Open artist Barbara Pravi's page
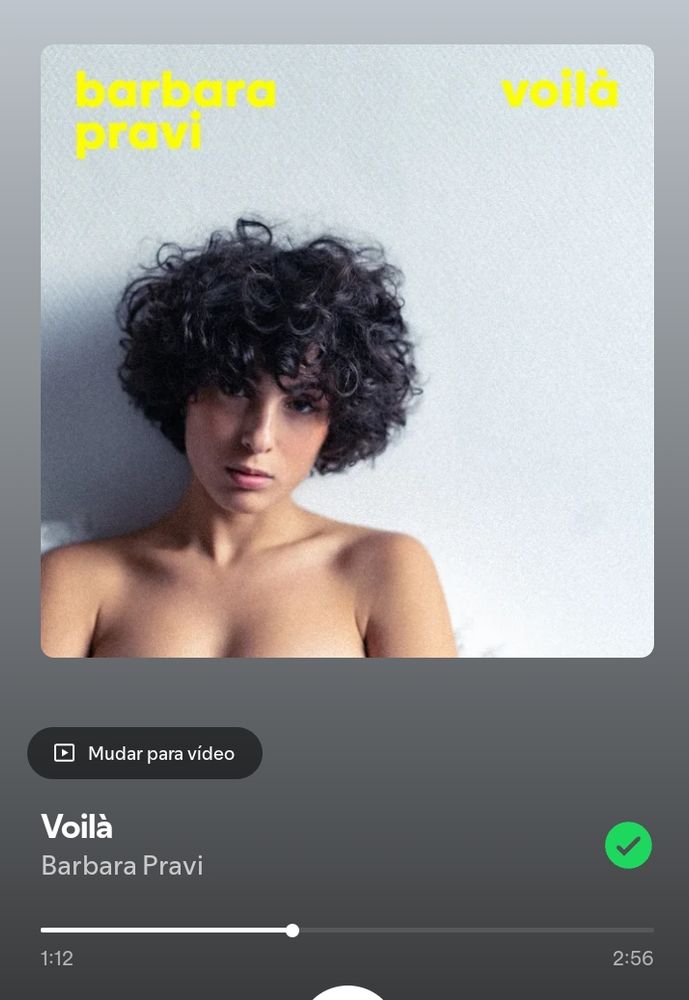The width and height of the screenshot is (689, 1000). coord(122,865)
